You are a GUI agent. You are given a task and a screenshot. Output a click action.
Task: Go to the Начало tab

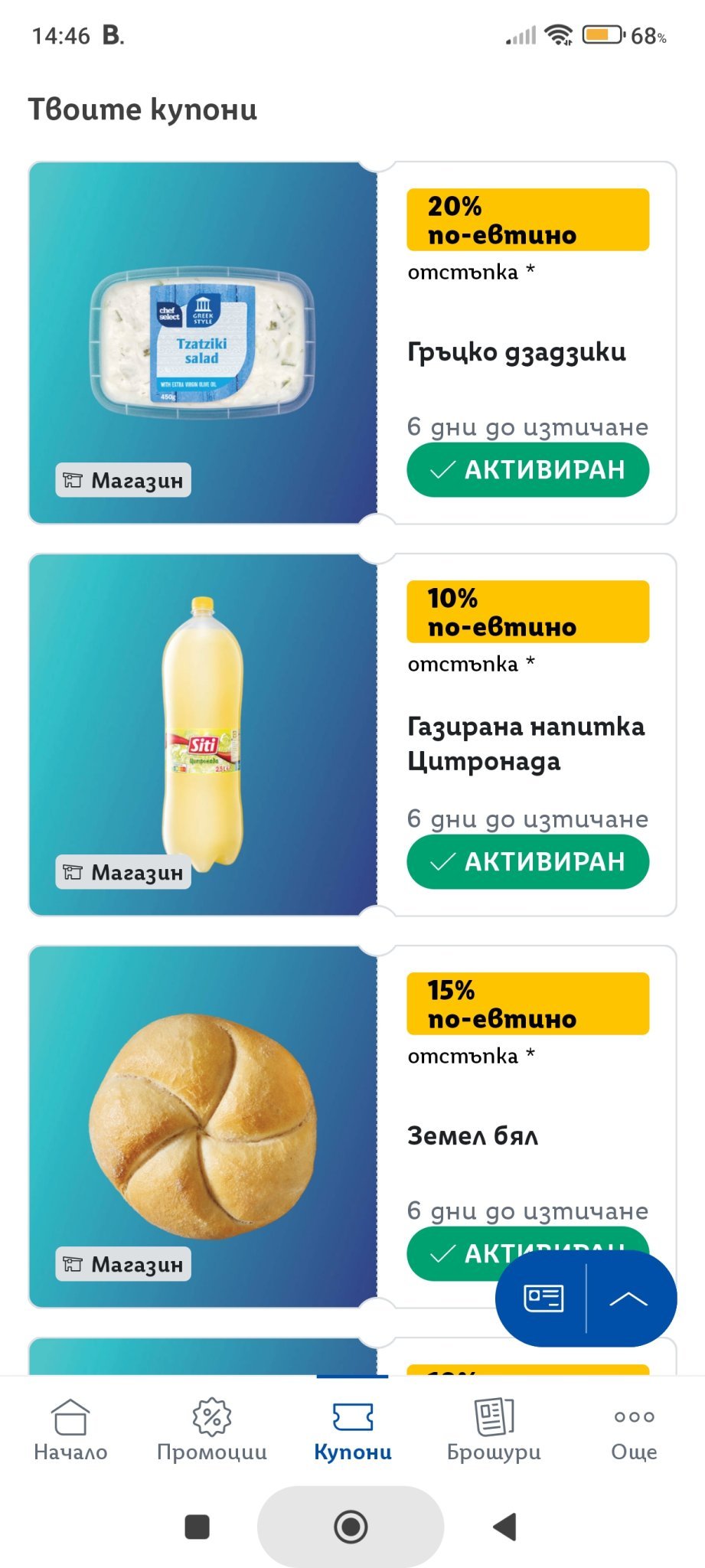(x=70, y=1429)
